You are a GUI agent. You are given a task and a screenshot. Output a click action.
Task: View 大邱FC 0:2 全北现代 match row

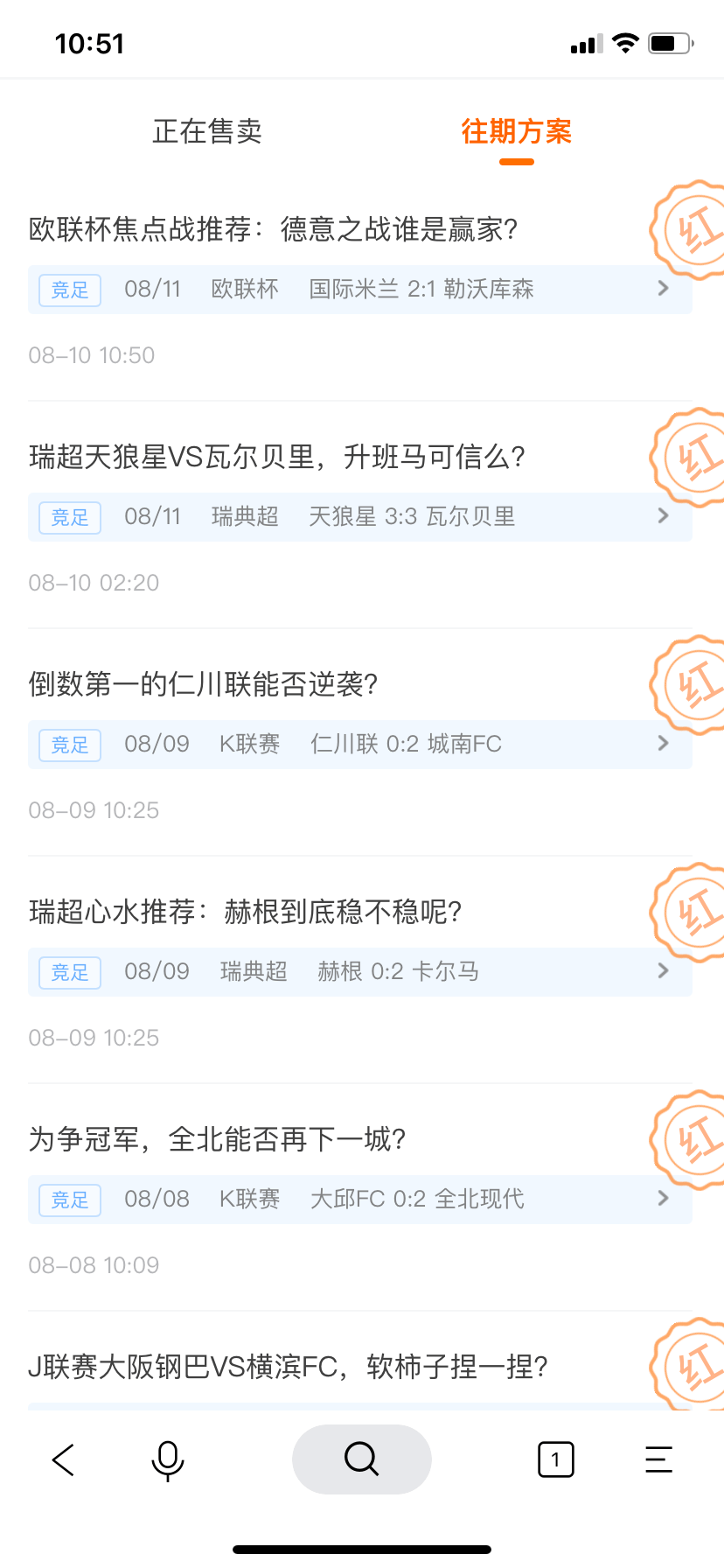tap(360, 1200)
